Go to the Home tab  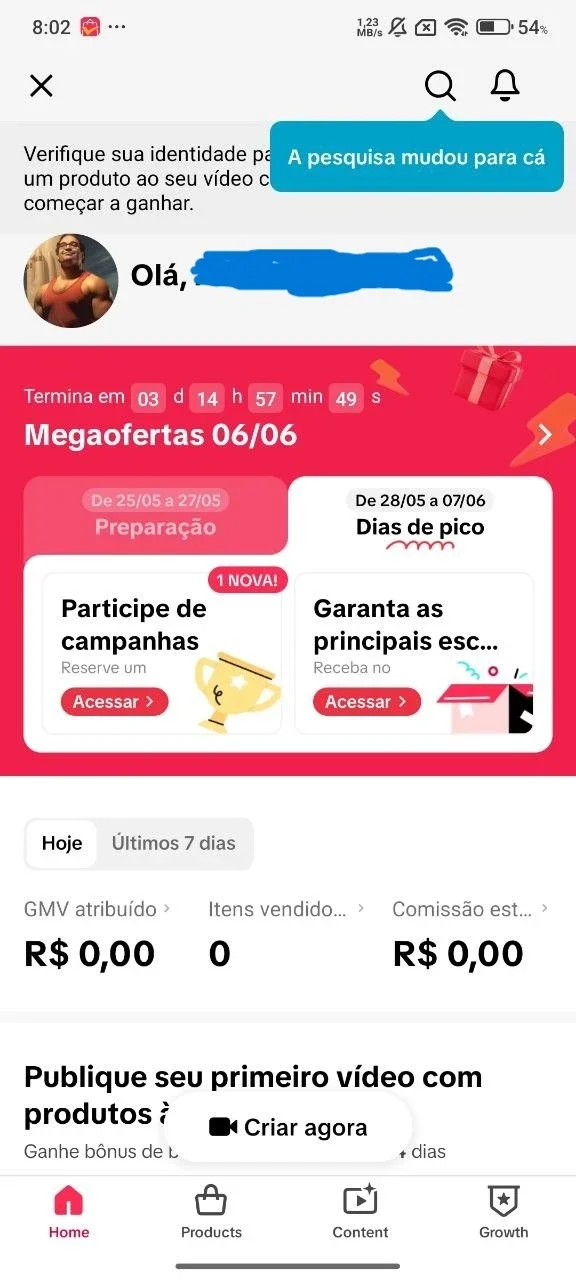pos(69,1211)
